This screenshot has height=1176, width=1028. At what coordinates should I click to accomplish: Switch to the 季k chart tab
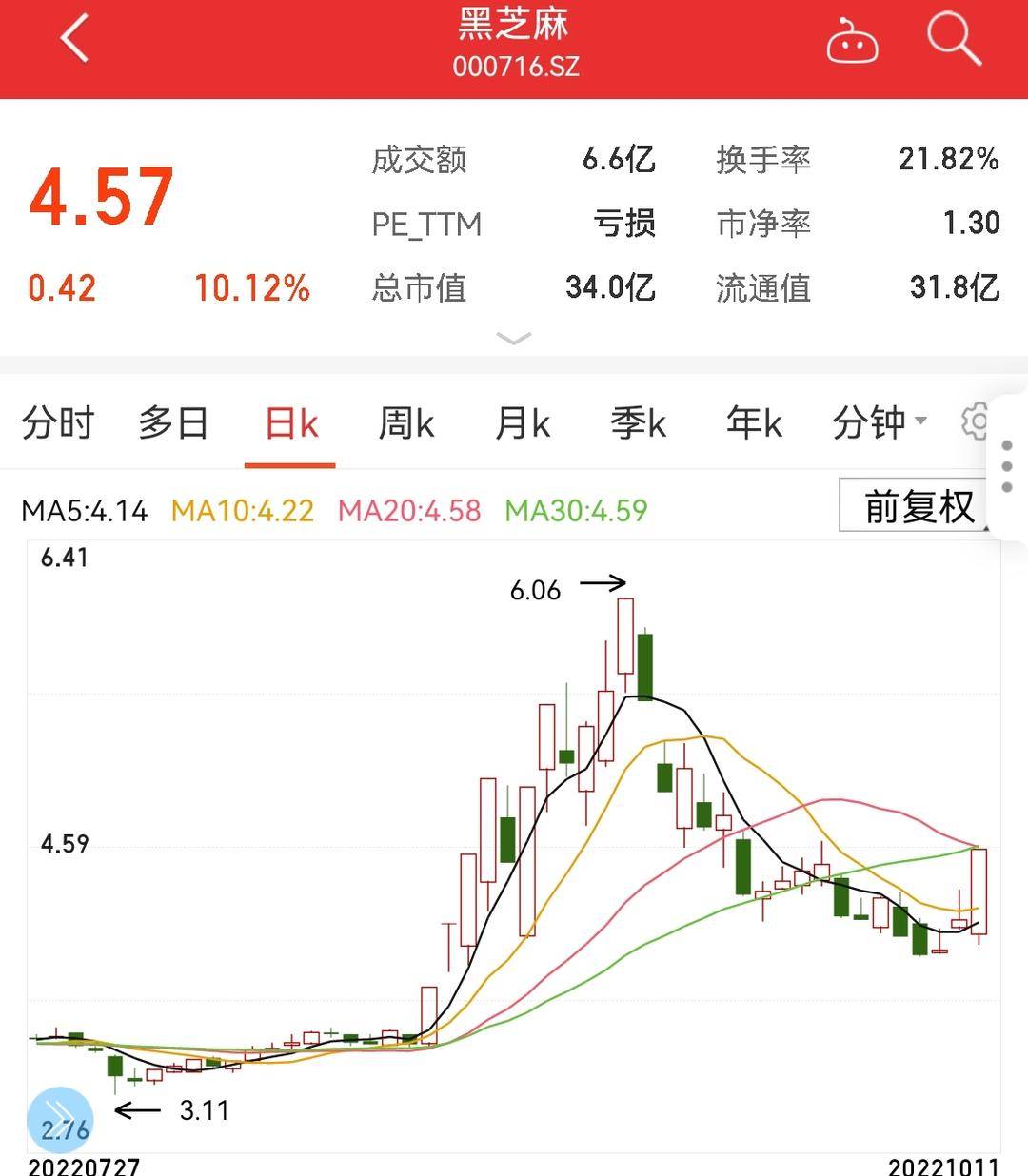(x=639, y=423)
